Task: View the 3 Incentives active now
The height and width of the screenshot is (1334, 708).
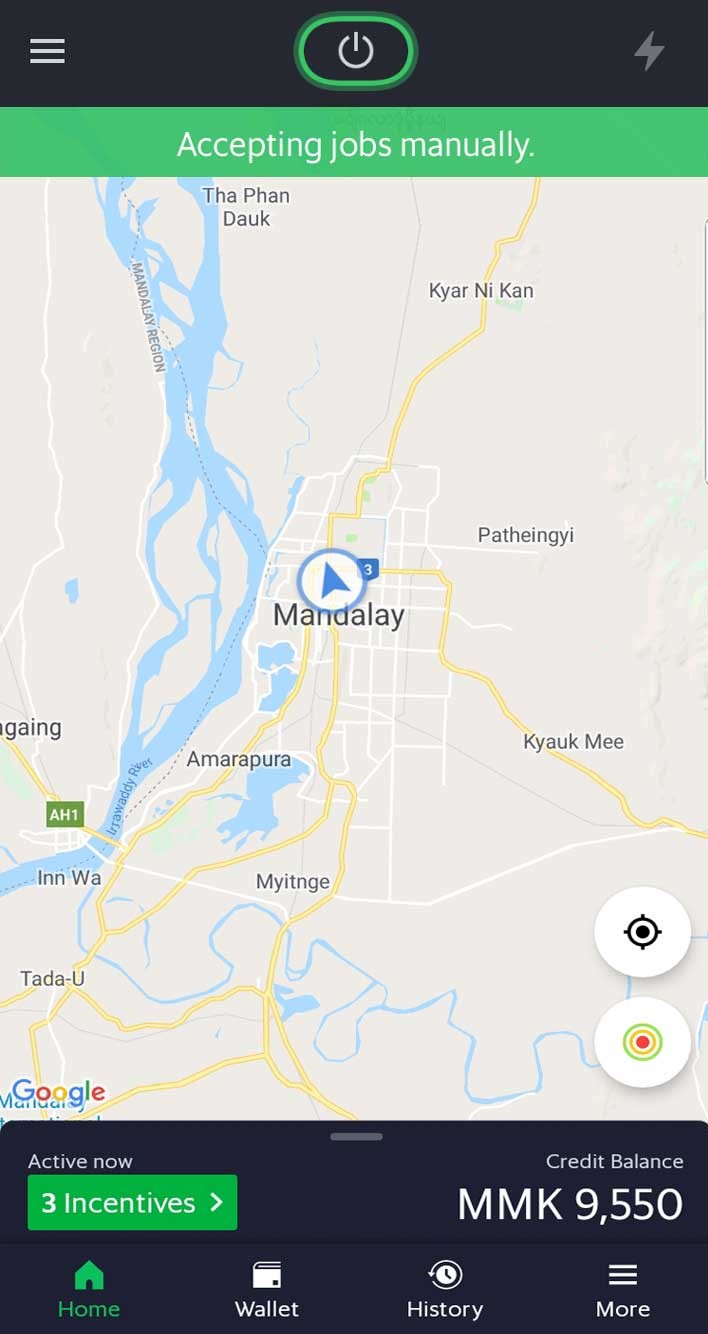Action: tap(132, 1202)
